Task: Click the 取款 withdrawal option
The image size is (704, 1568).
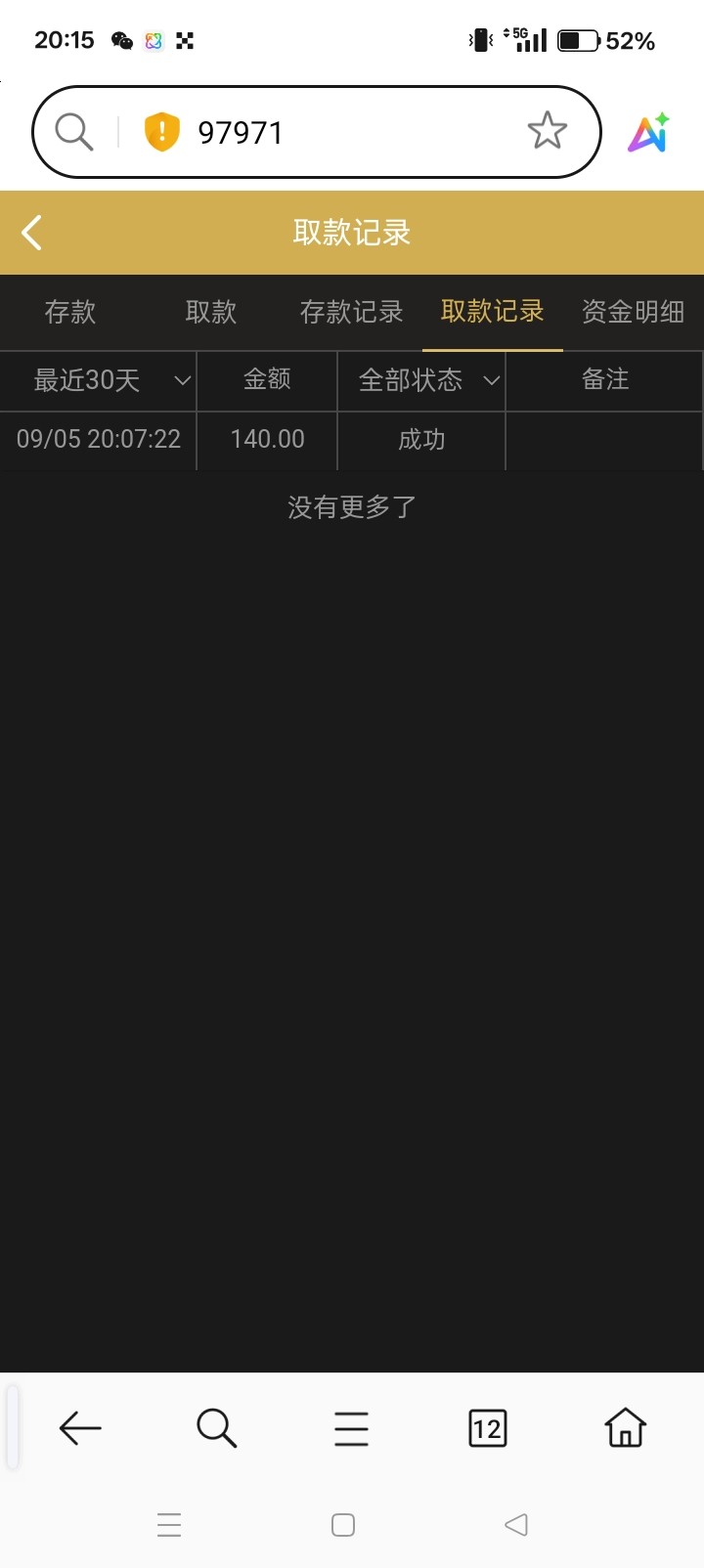Action: (209, 312)
